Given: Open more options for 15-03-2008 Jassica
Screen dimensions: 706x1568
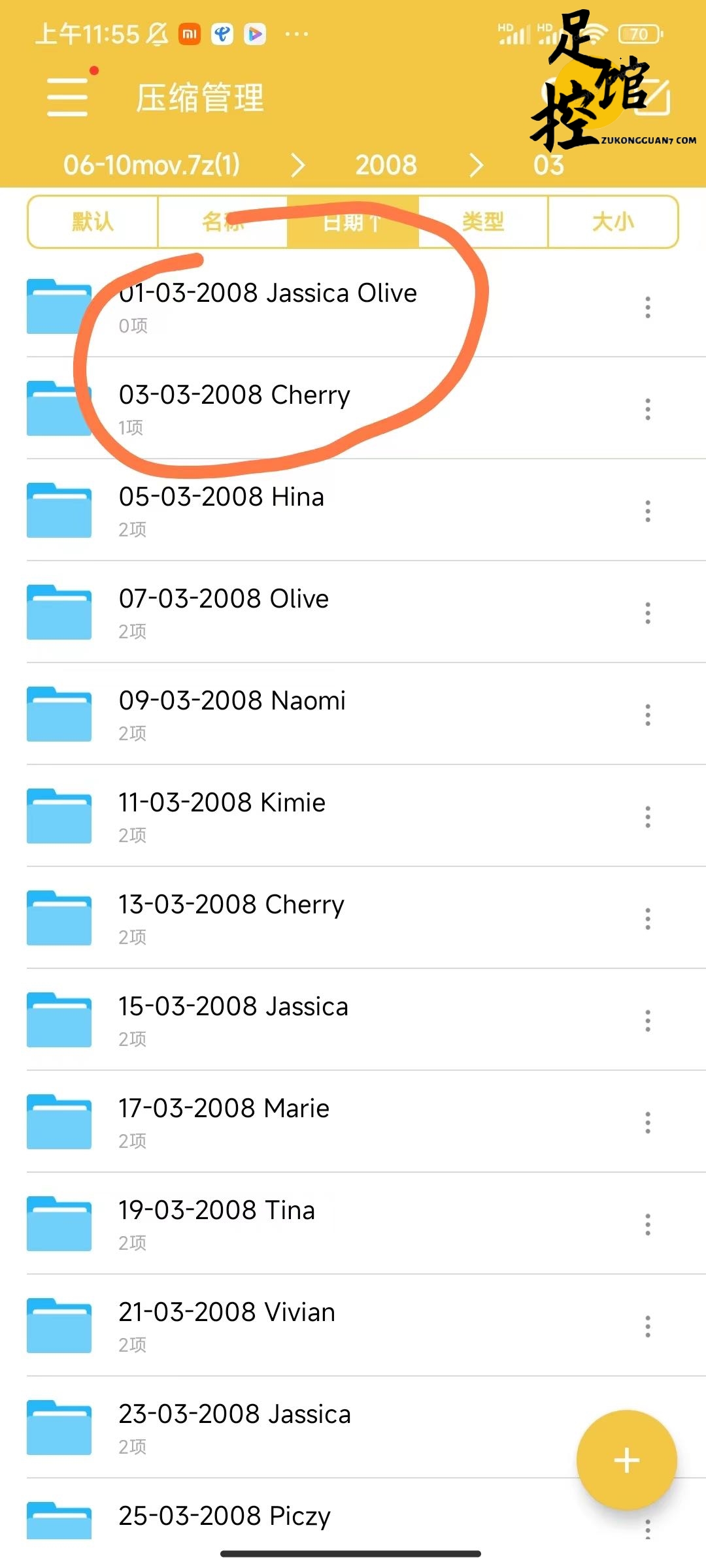Looking at the screenshot, I should (x=648, y=1021).
